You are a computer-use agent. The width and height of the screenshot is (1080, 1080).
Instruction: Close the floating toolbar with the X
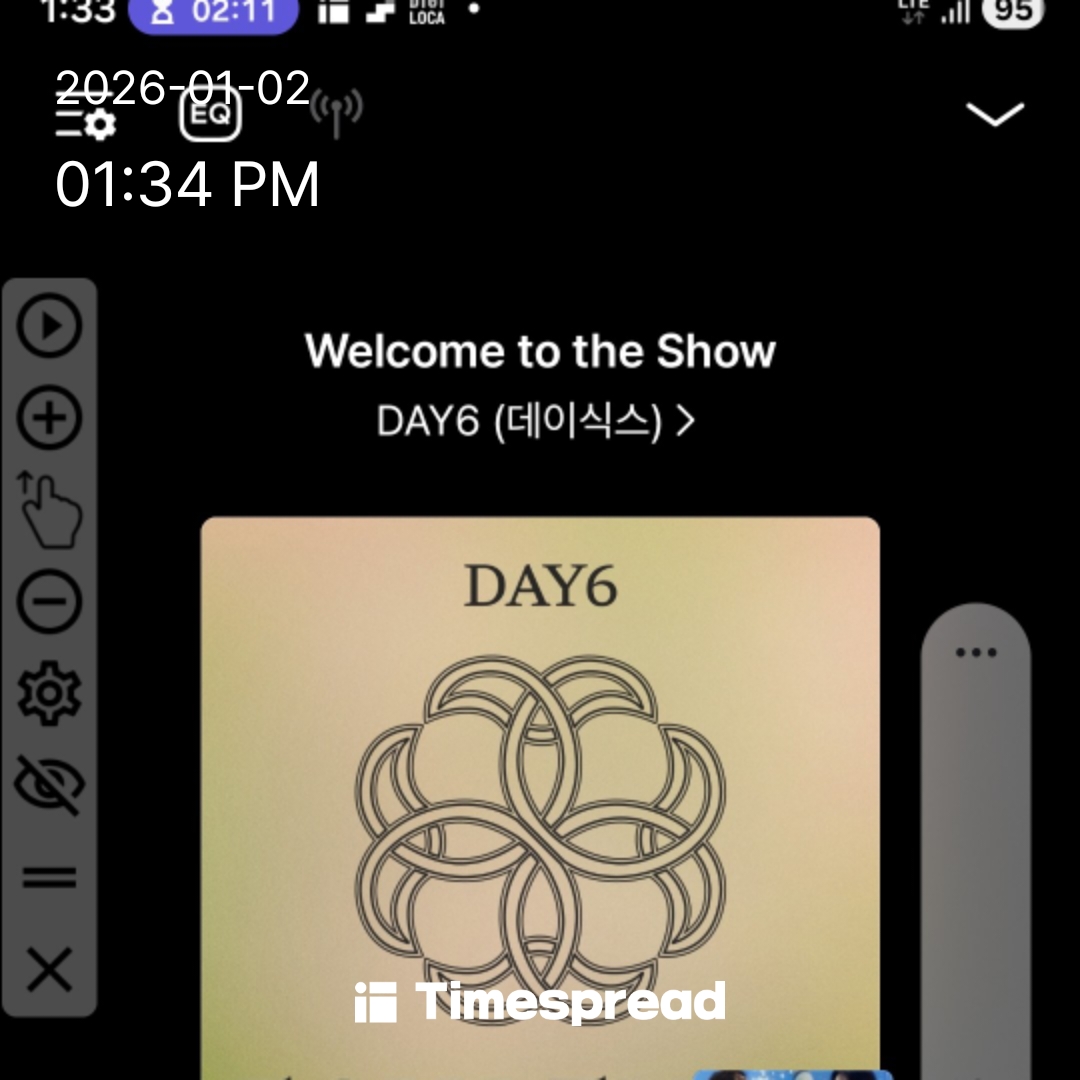pos(50,970)
